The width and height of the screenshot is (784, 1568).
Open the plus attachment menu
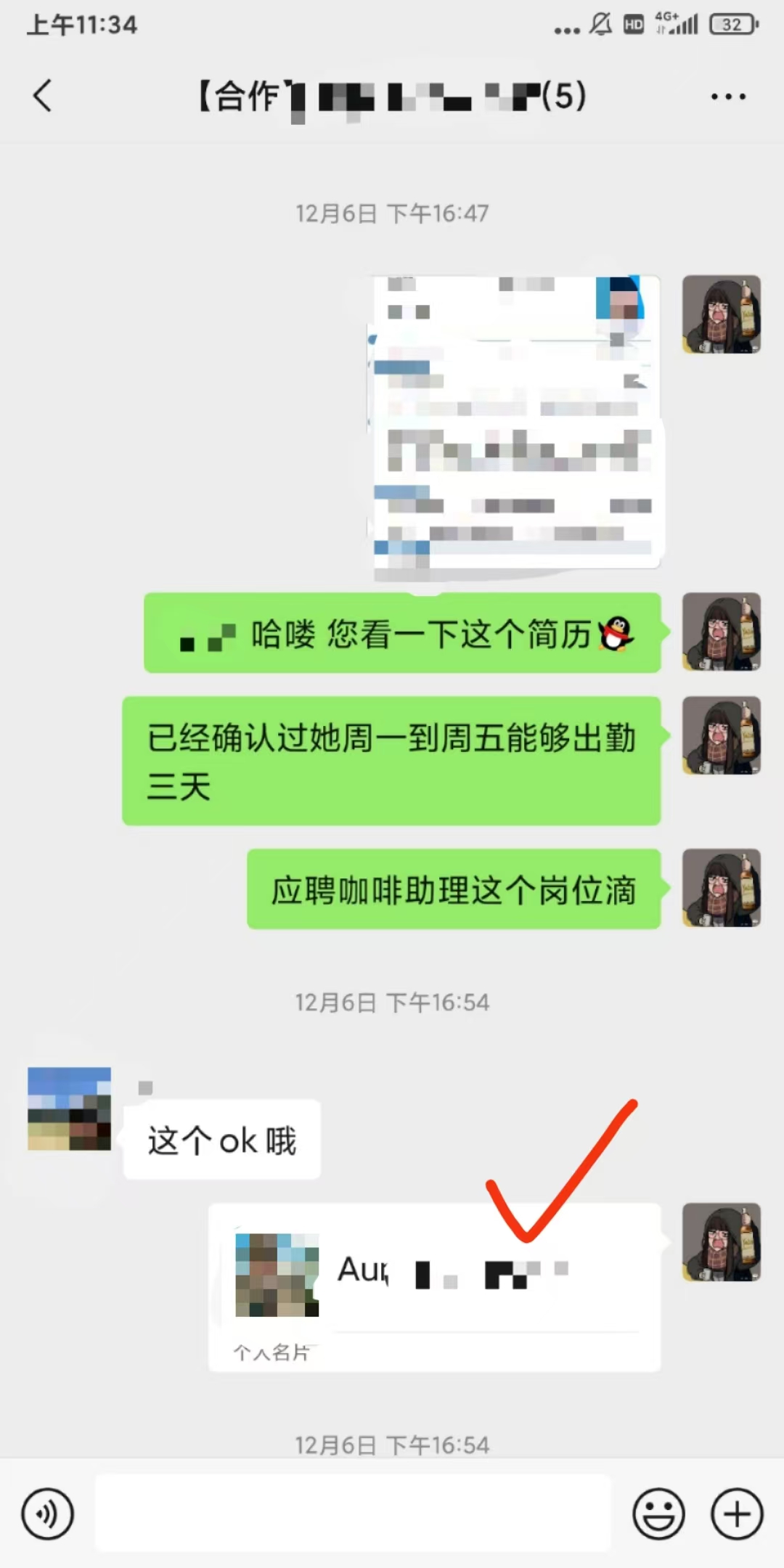coord(736,1514)
